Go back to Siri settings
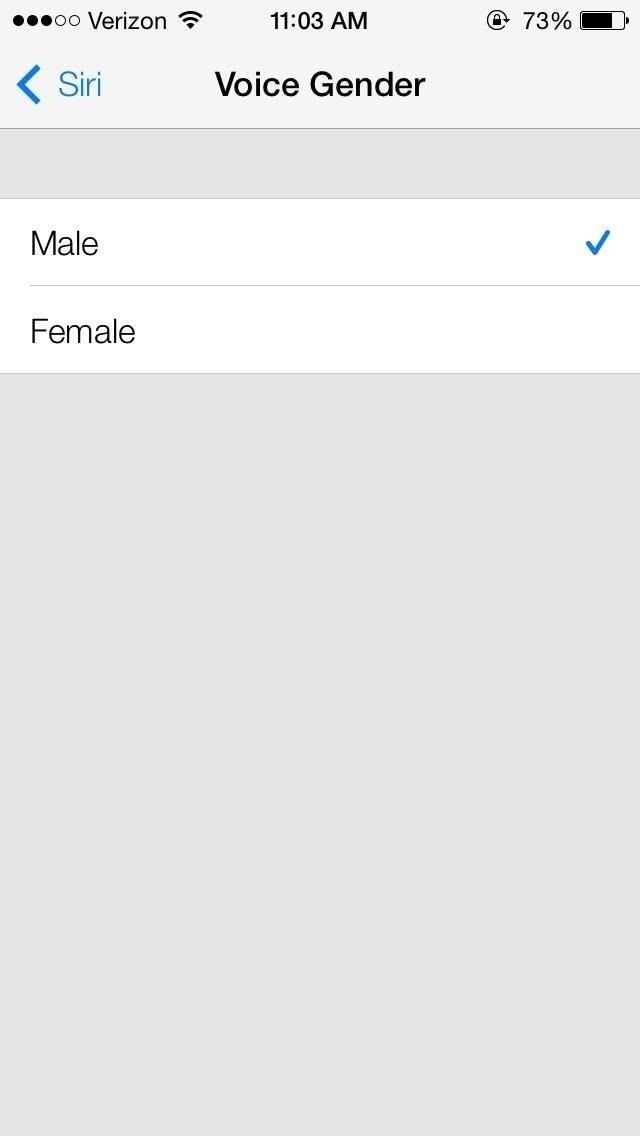Screen dimensions: 640x1136 (x=60, y=85)
